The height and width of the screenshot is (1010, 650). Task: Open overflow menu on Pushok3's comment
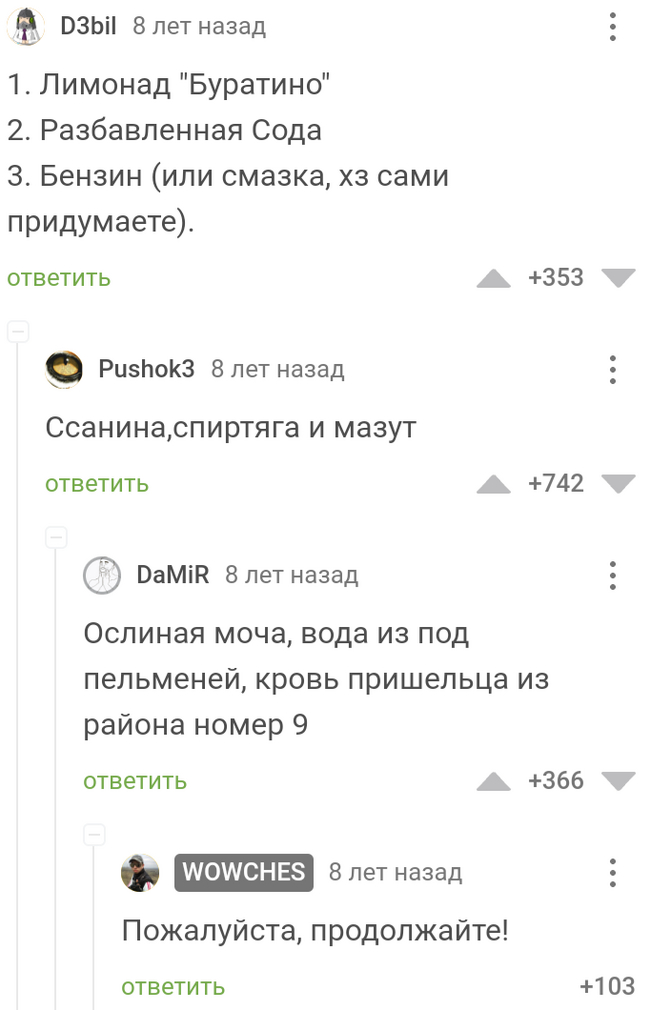(x=613, y=369)
